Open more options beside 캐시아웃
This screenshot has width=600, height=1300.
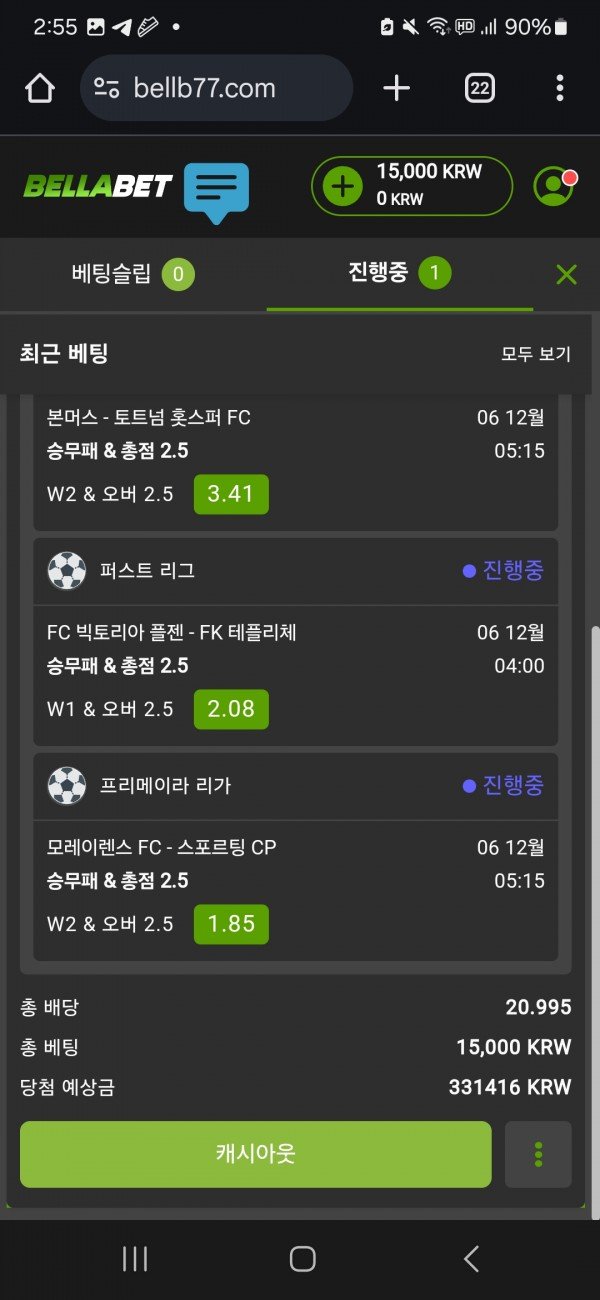[x=538, y=1154]
